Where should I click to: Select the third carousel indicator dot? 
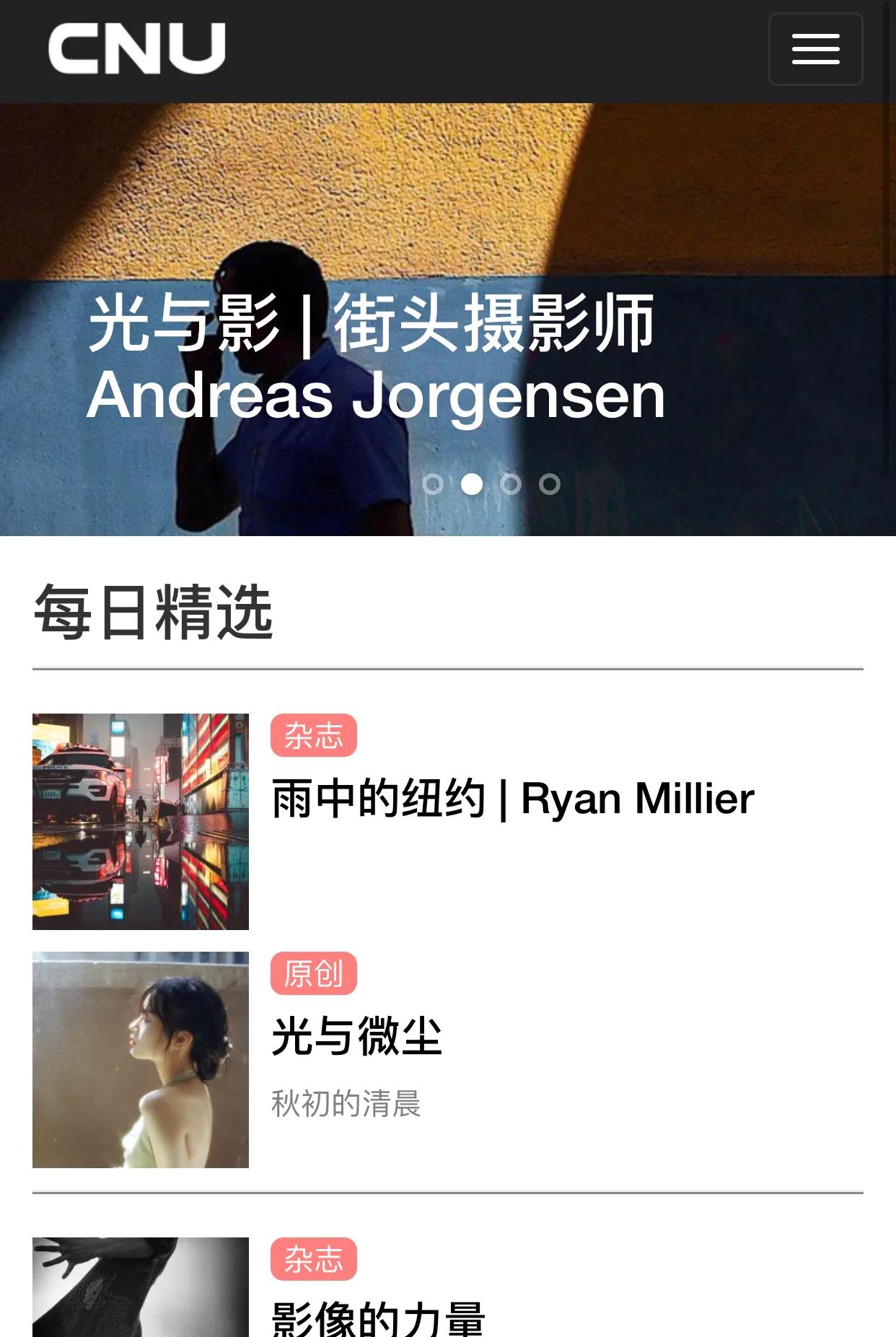[512, 484]
